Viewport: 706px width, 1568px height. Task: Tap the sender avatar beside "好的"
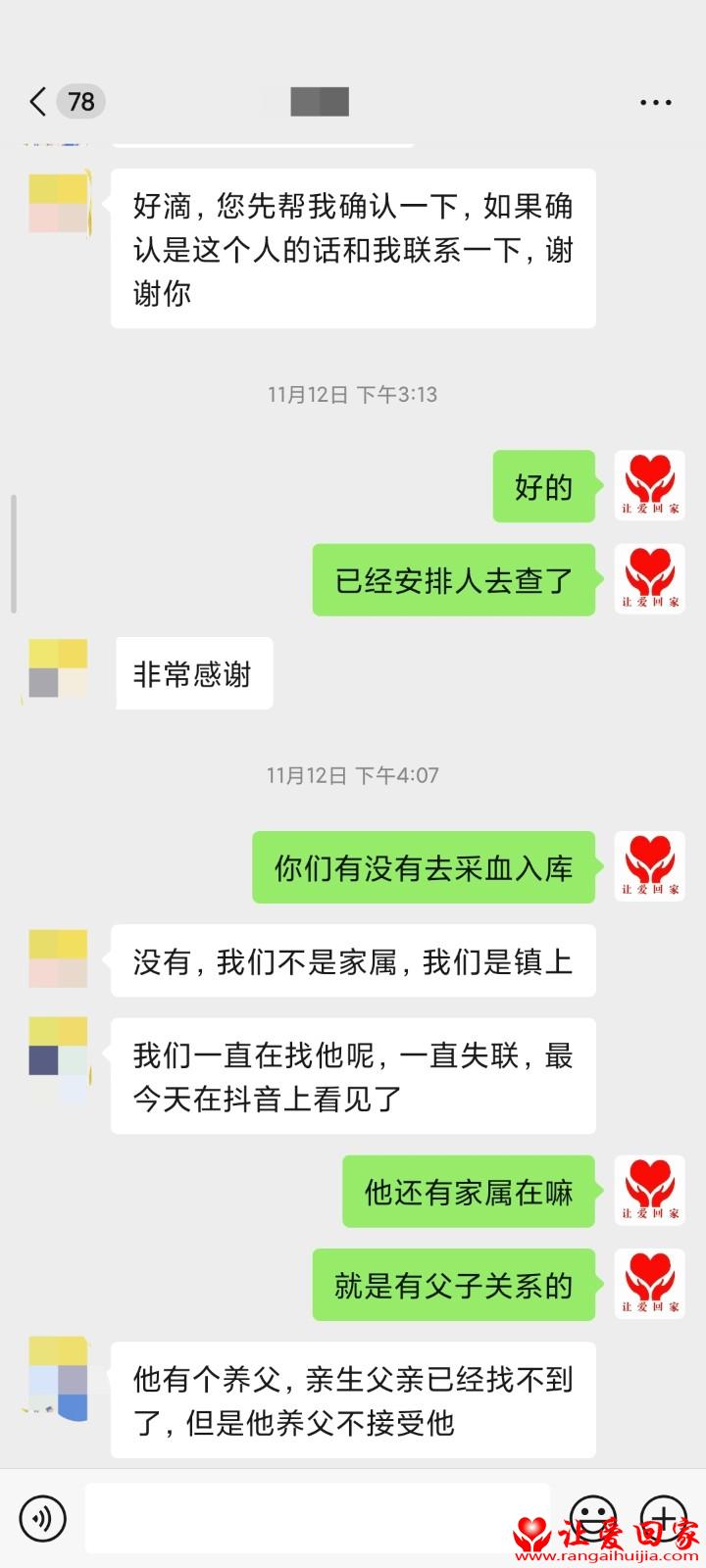pyautogui.click(x=649, y=486)
